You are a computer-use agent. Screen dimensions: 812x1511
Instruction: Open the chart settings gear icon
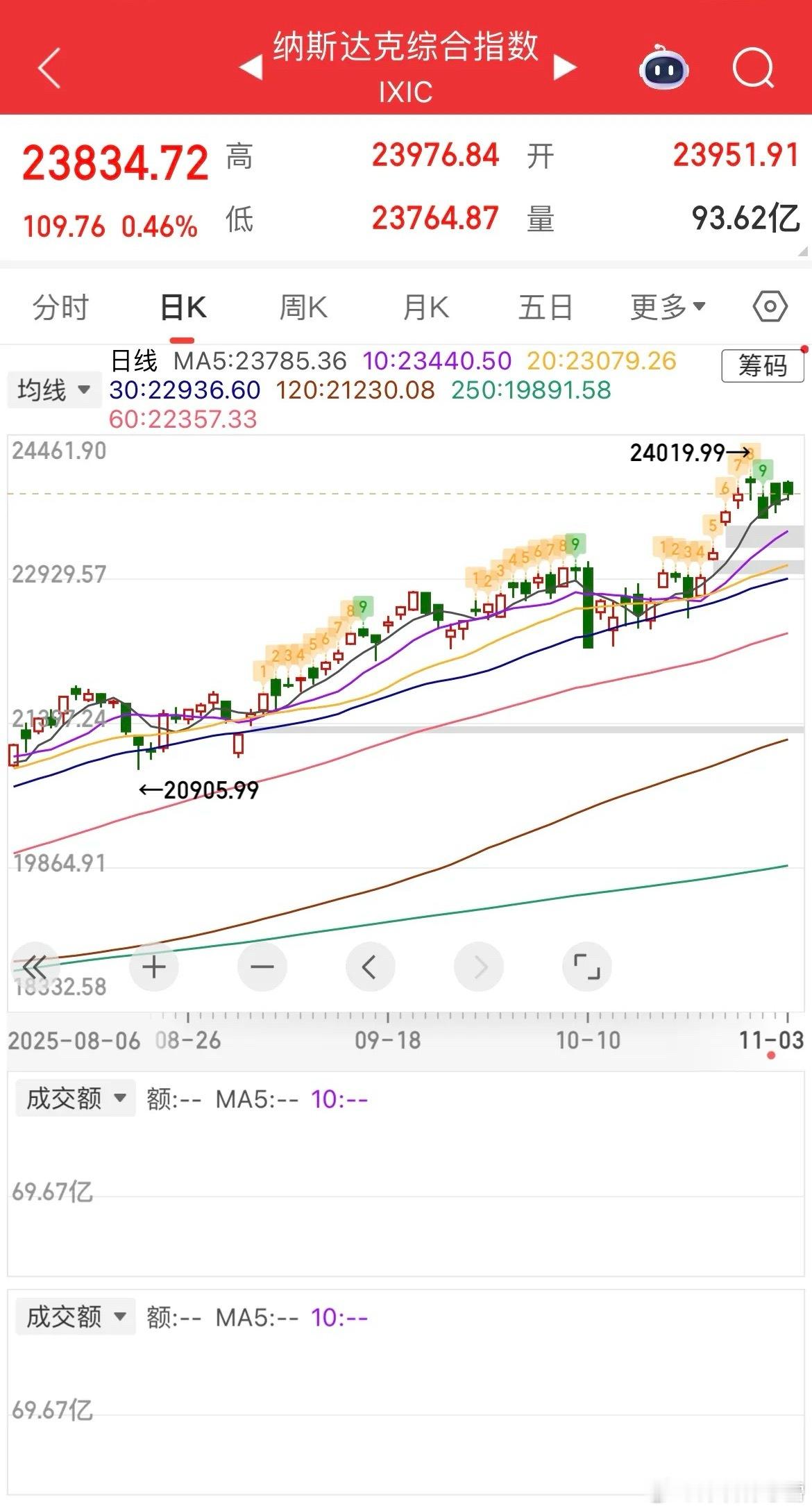[770, 306]
